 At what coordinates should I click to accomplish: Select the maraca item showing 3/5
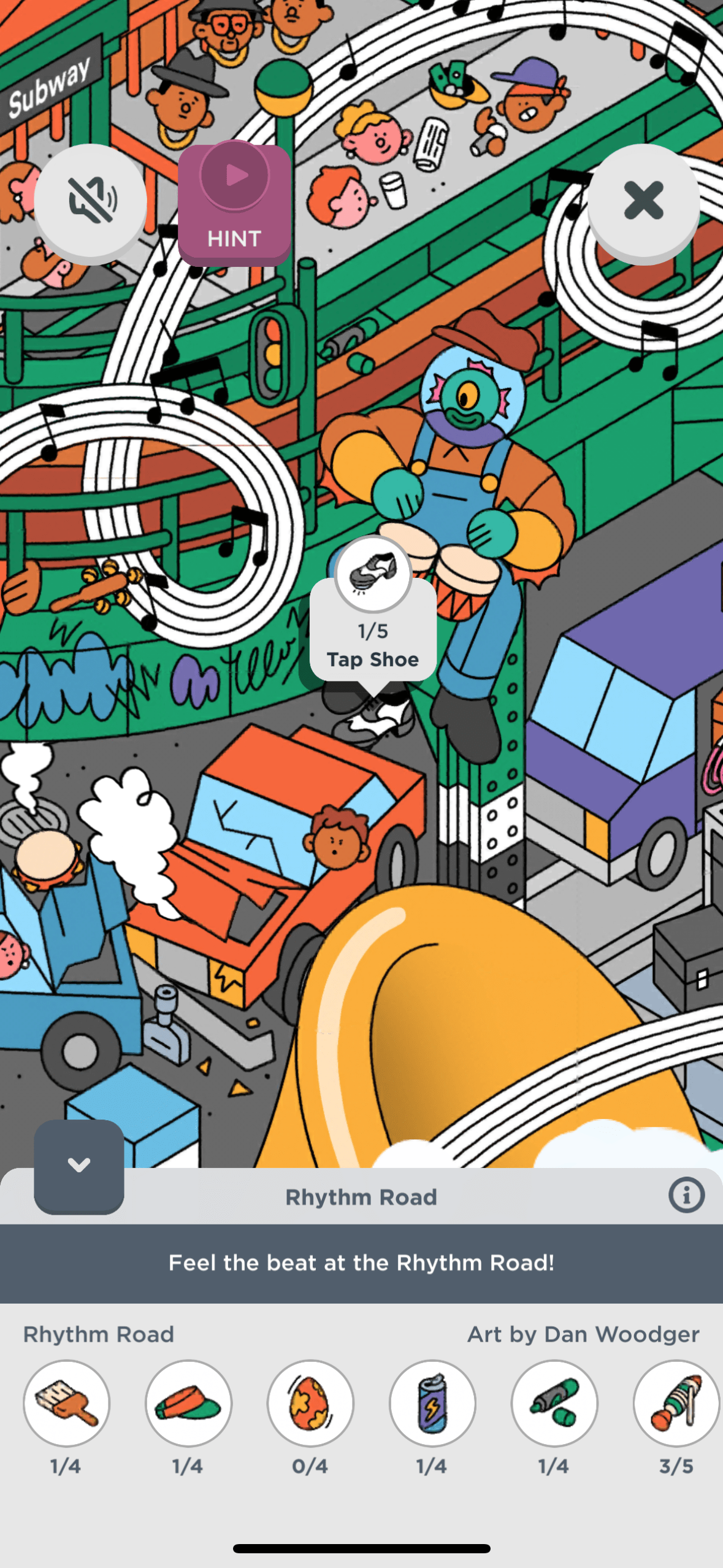[676, 1402]
